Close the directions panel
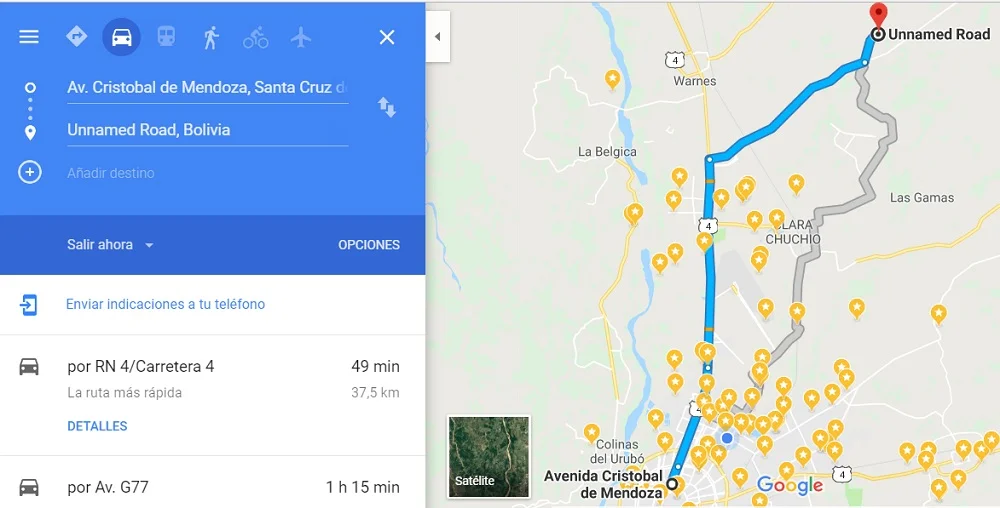 (x=387, y=37)
